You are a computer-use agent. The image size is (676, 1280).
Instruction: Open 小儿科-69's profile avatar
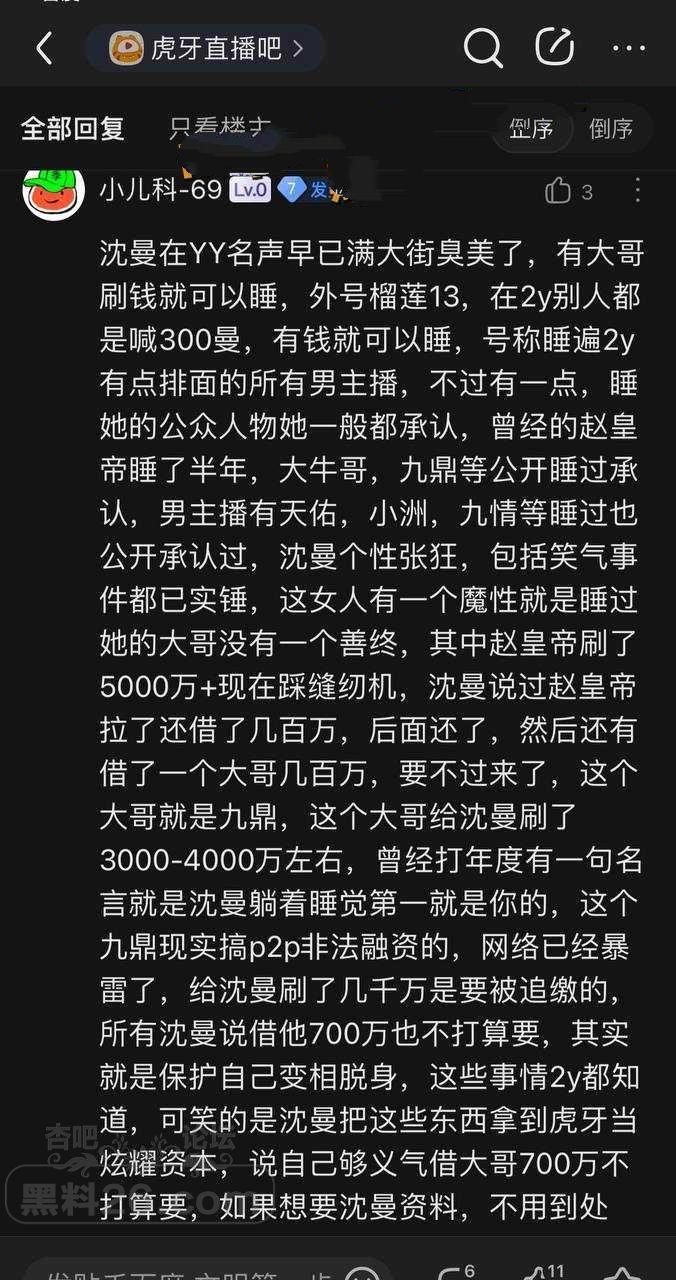click(53, 190)
